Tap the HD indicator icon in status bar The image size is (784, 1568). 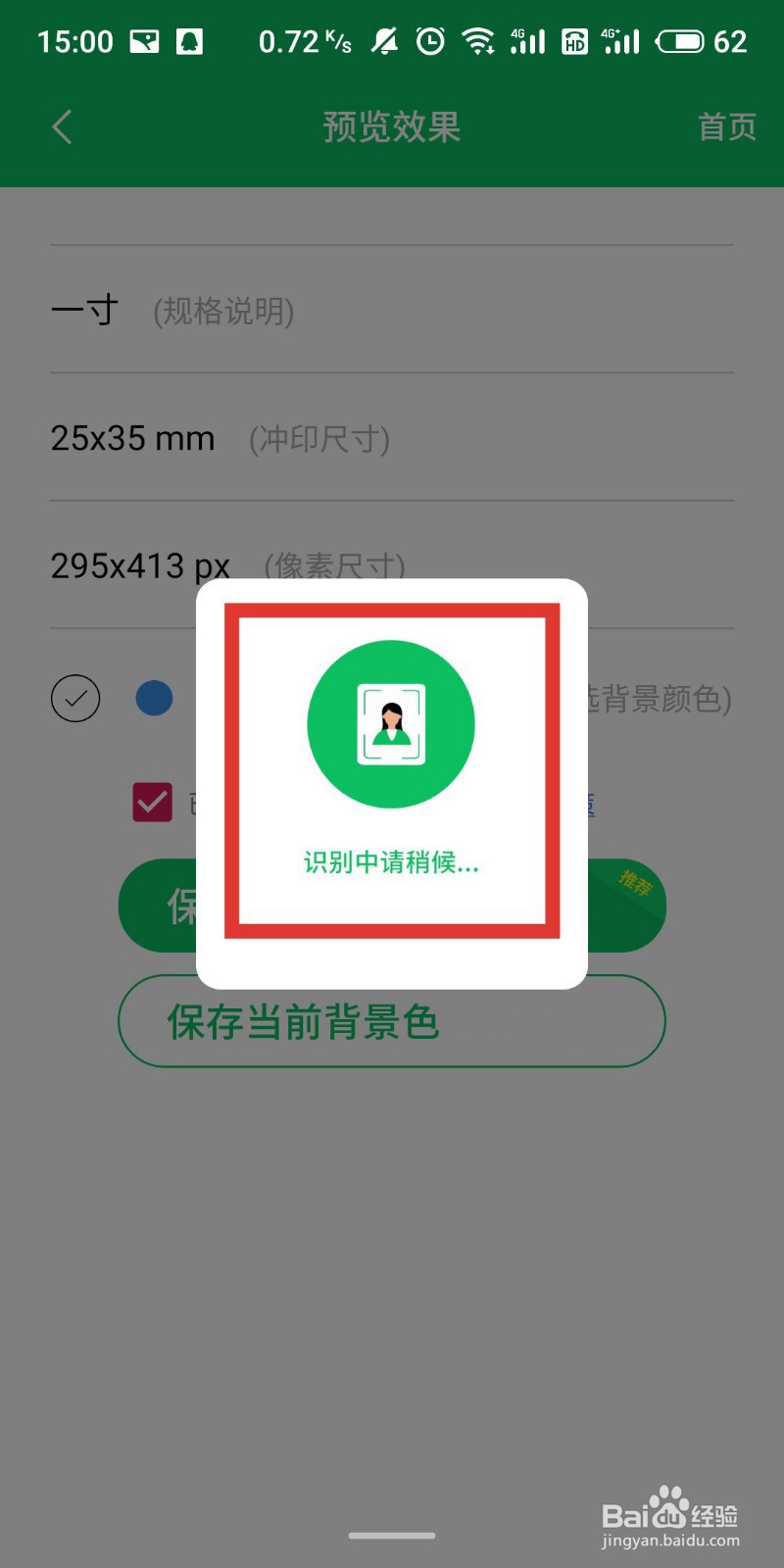(574, 42)
